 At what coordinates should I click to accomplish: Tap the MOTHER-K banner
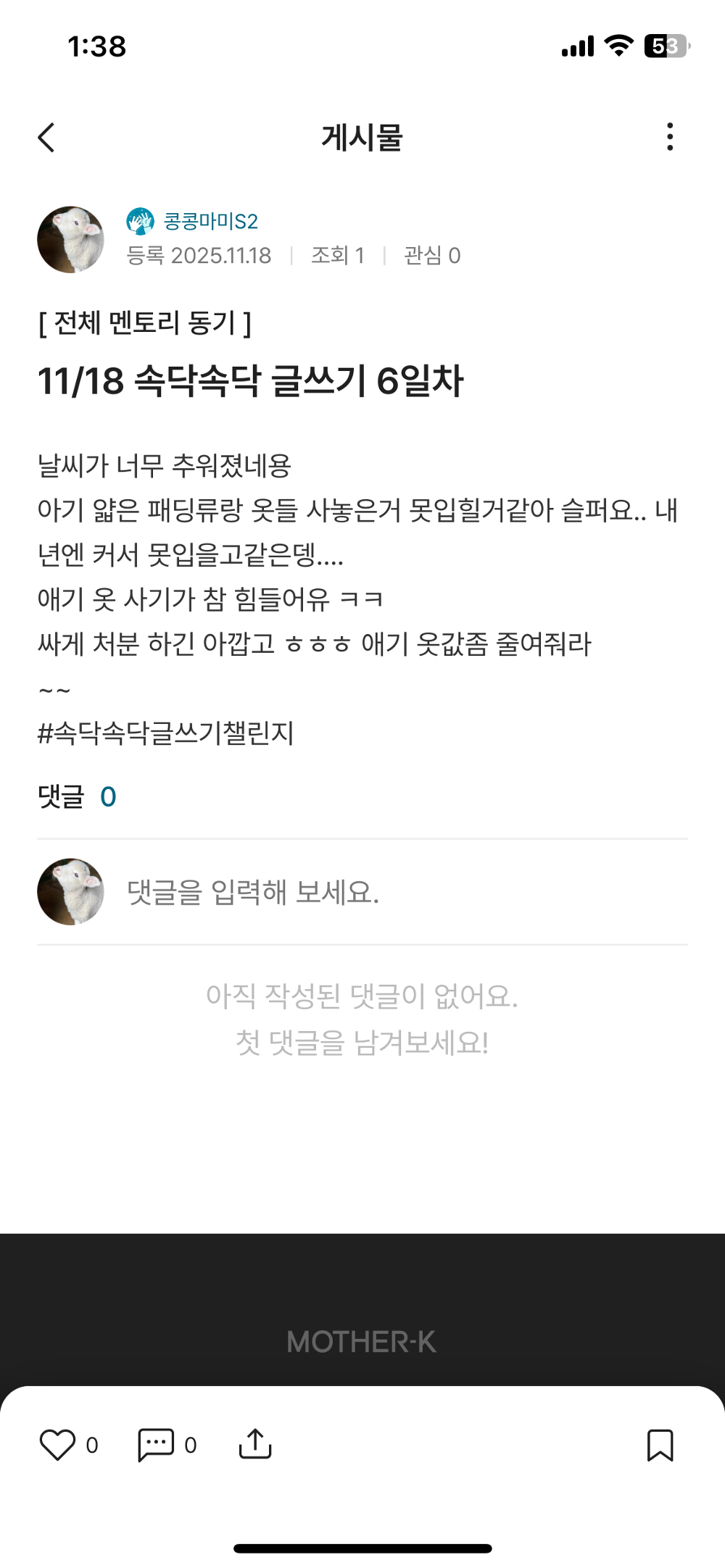coord(362,1339)
